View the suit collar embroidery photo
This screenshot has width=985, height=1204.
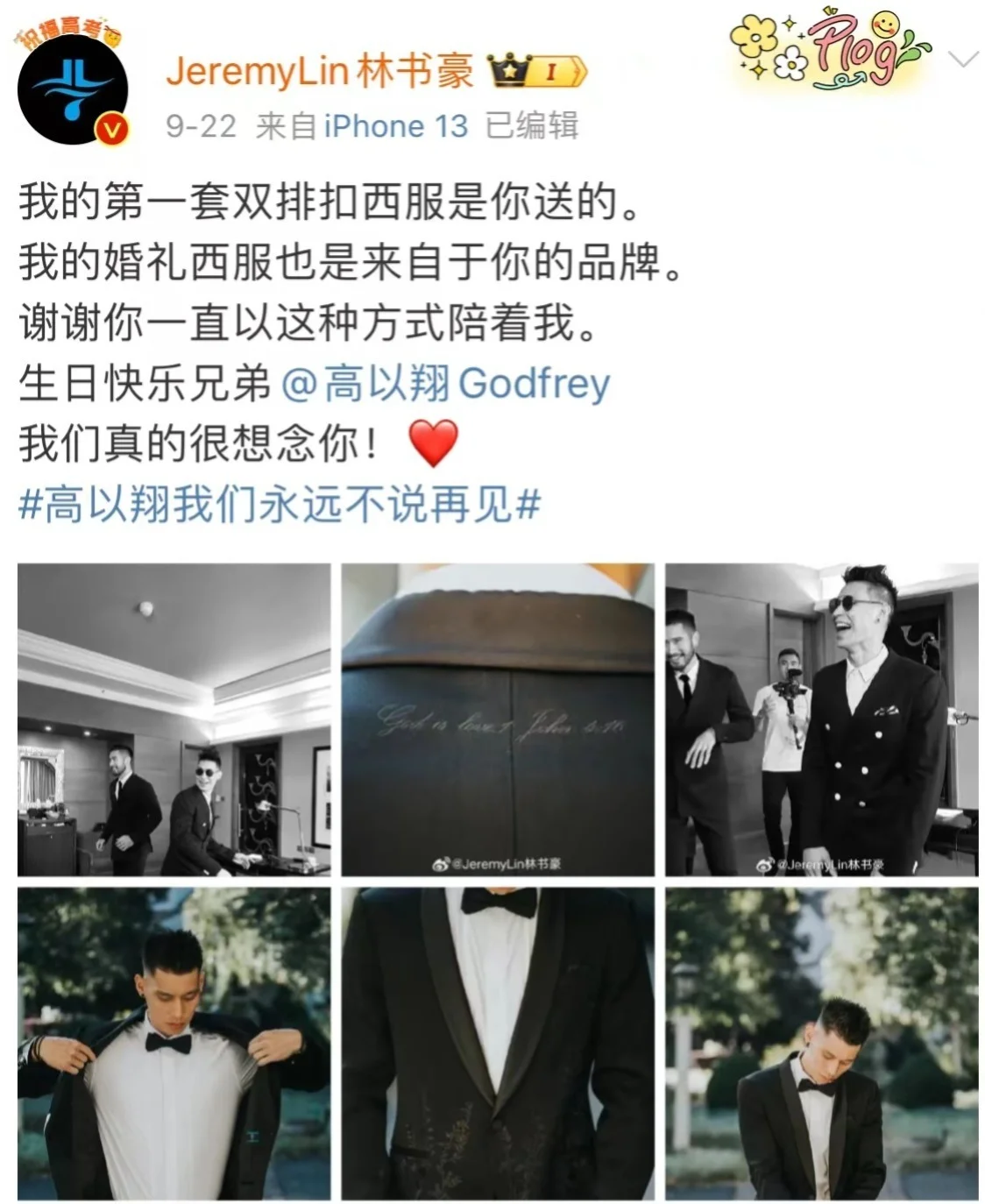(x=498, y=719)
